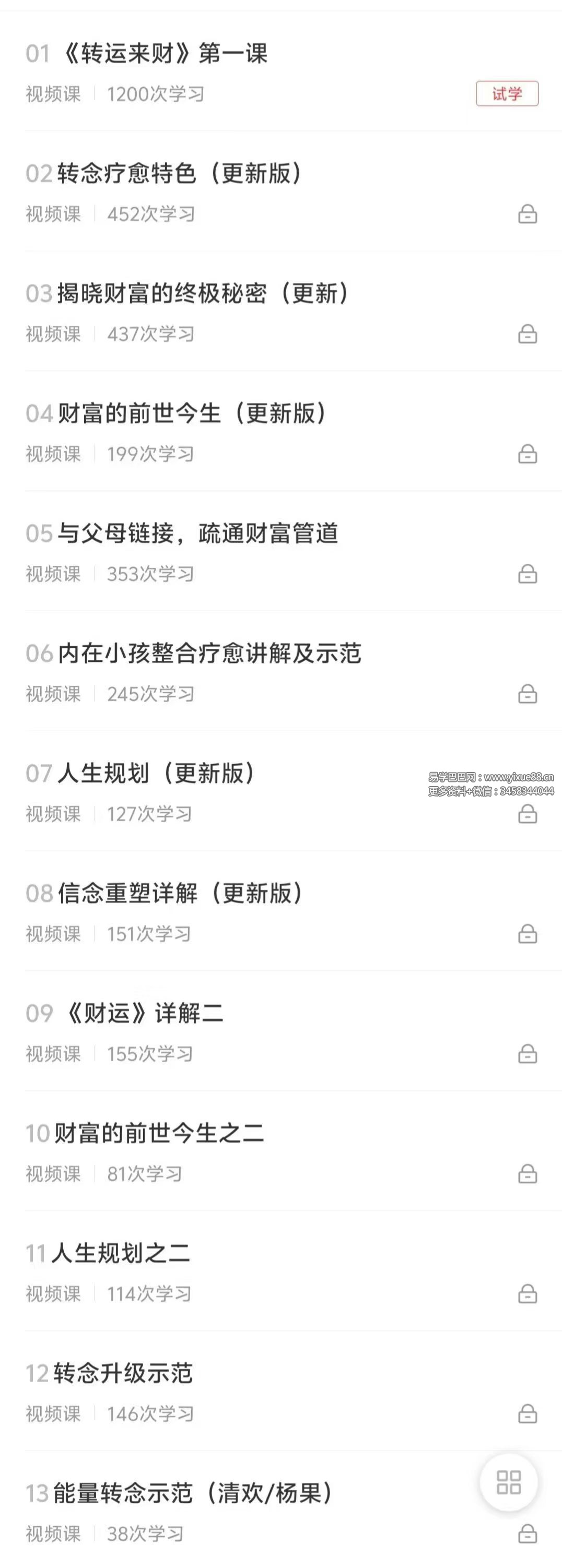Tap the floating grid menu button
Screen dimensions: 562x1568
click(509, 1482)
